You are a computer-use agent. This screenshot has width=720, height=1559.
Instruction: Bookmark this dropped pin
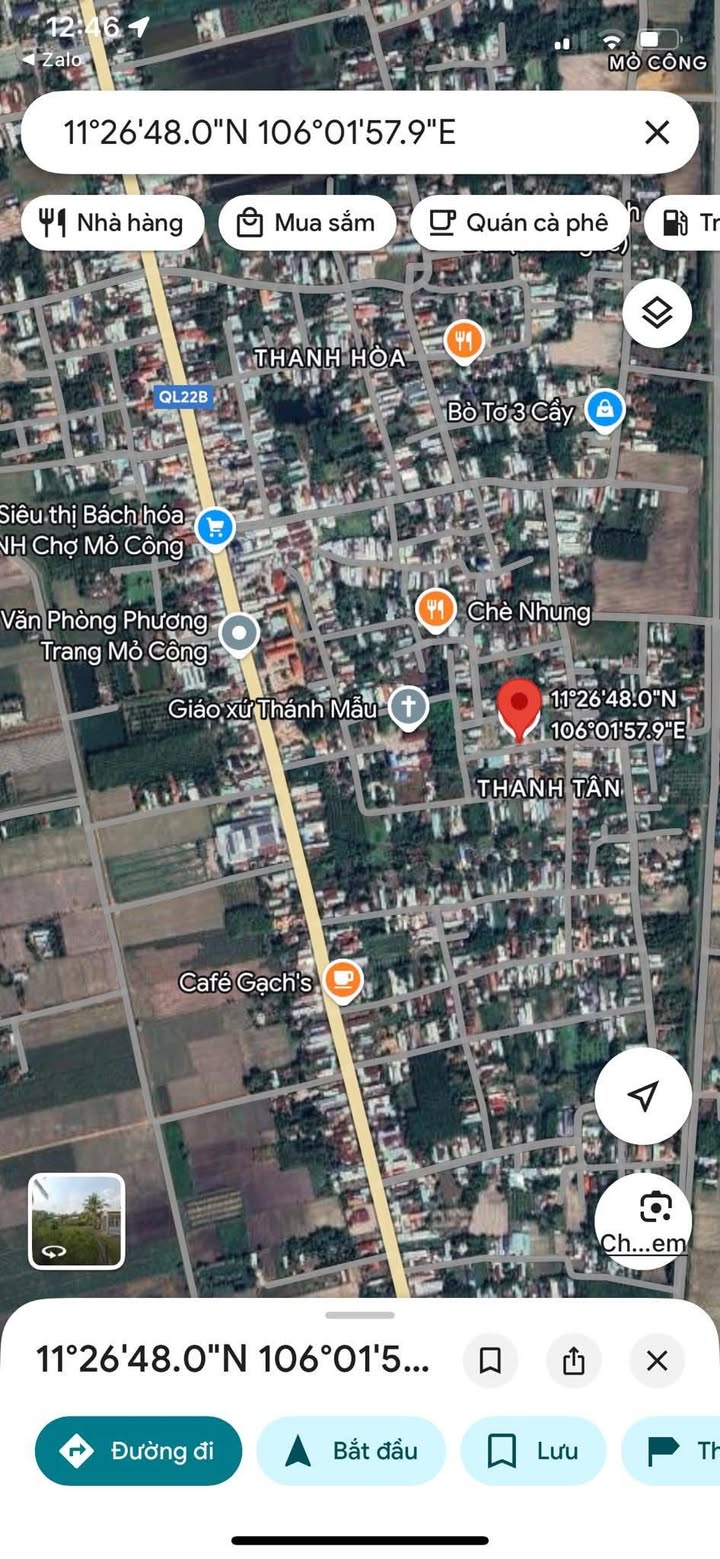pyautogui.click(x=490, y=1360)
